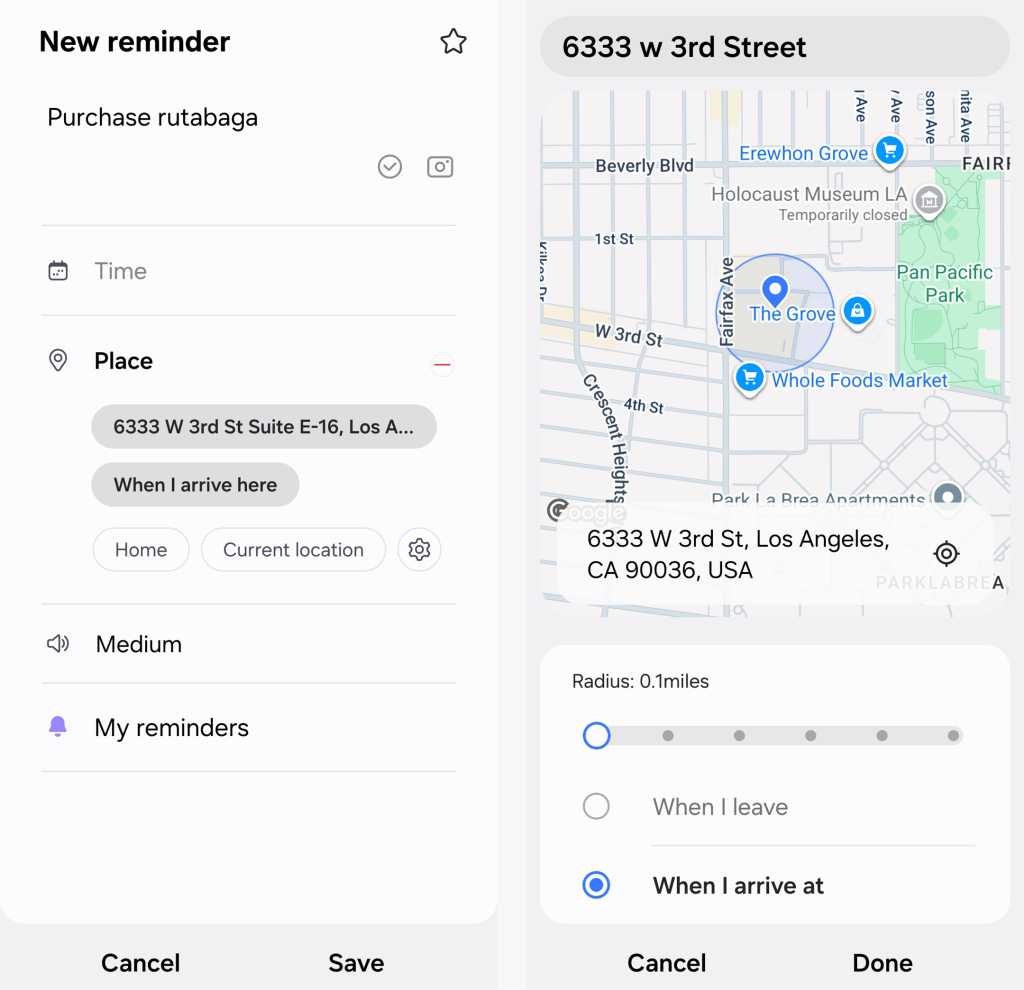
Task: Add a checklist via the checkmark icon
Action: 390,167
